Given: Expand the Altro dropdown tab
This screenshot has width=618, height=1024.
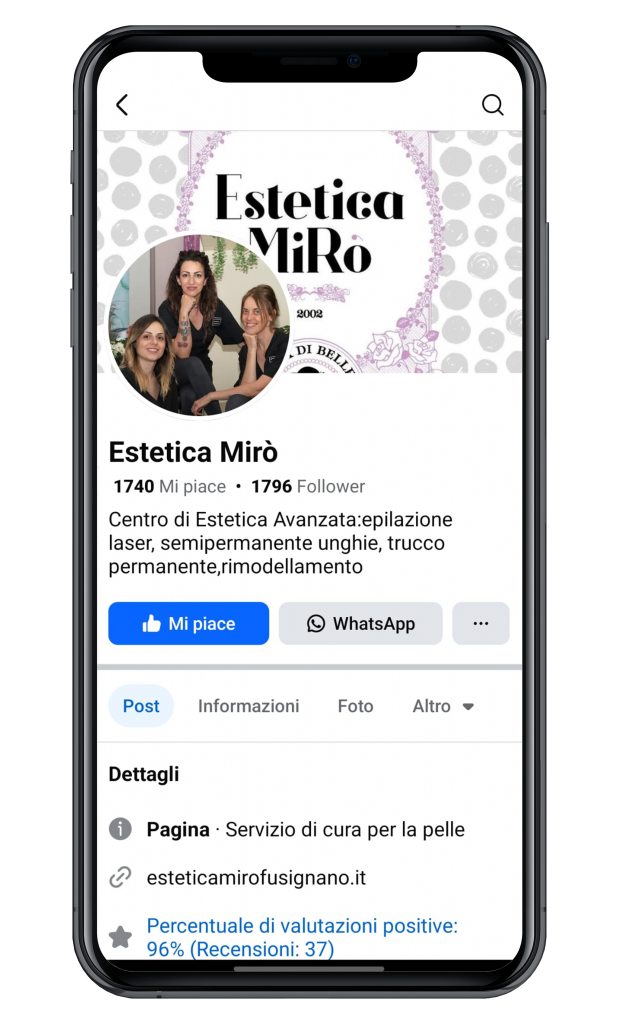Looking at the screenshot, I should tap(443, 706).
